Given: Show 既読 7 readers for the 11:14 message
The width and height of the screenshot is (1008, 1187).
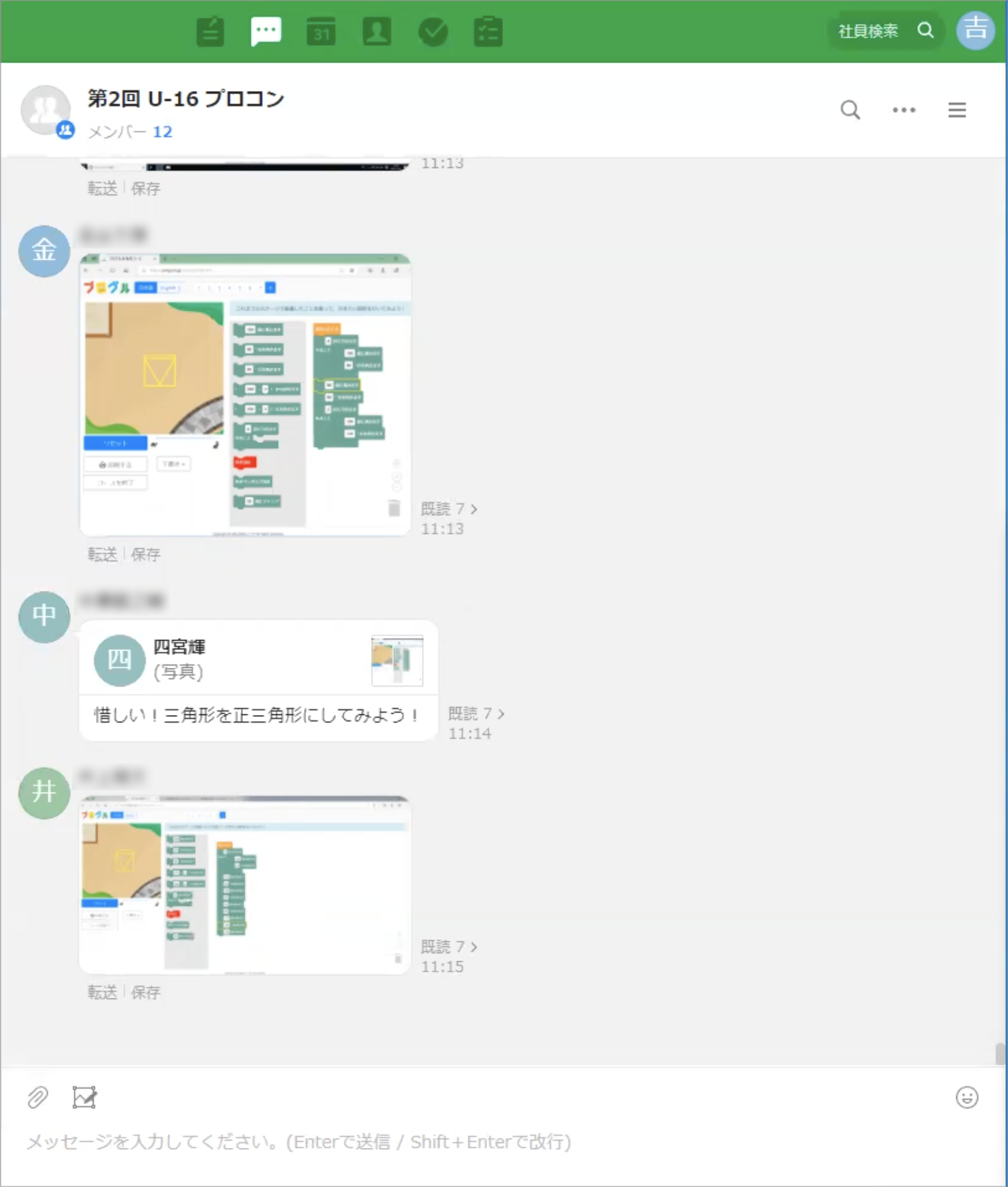Looking at the screenshot, I should tap(476, 714).
